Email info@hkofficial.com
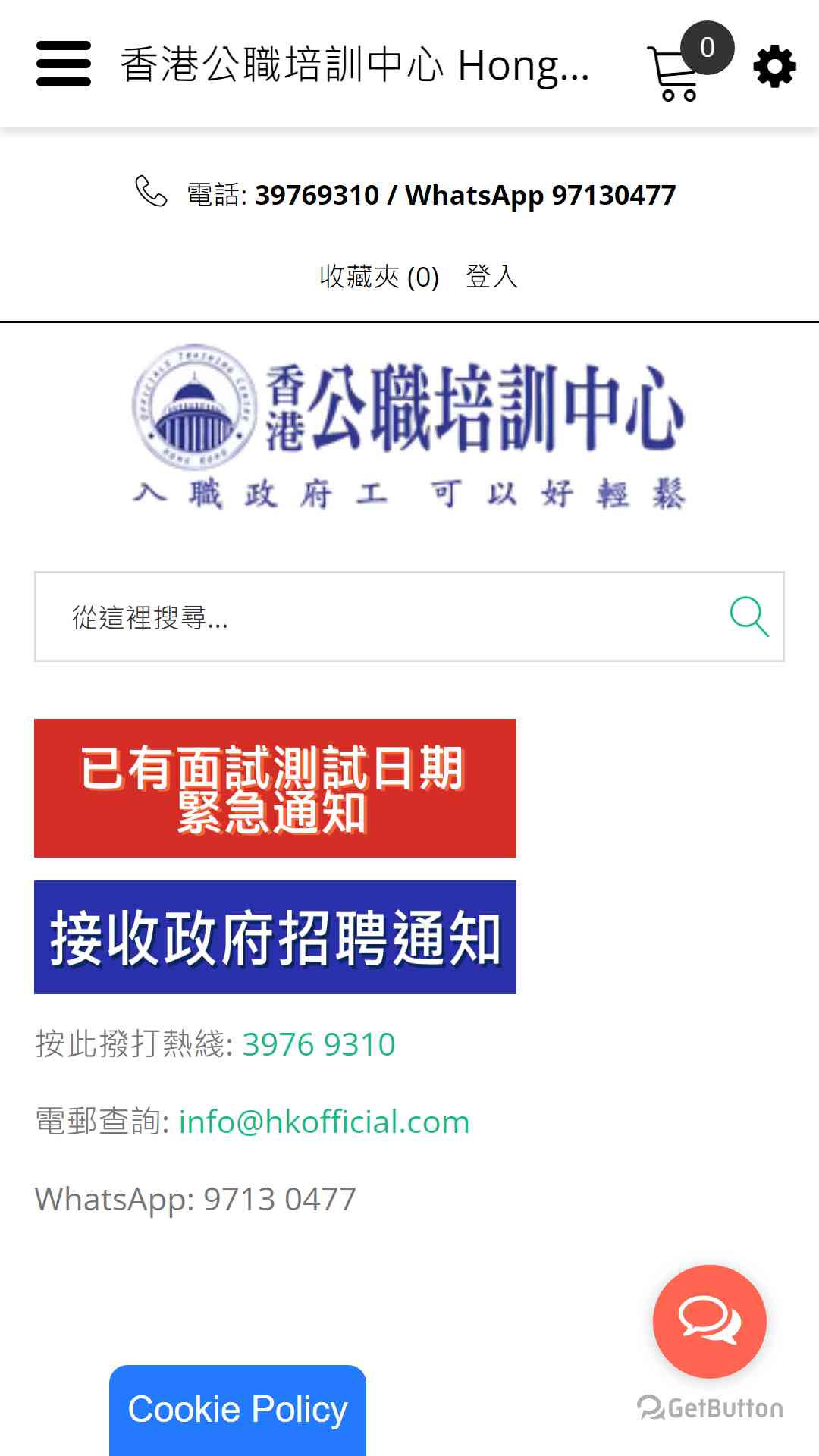The height and width of the screenshot is (1456, 819). [x=324, y=1122]
